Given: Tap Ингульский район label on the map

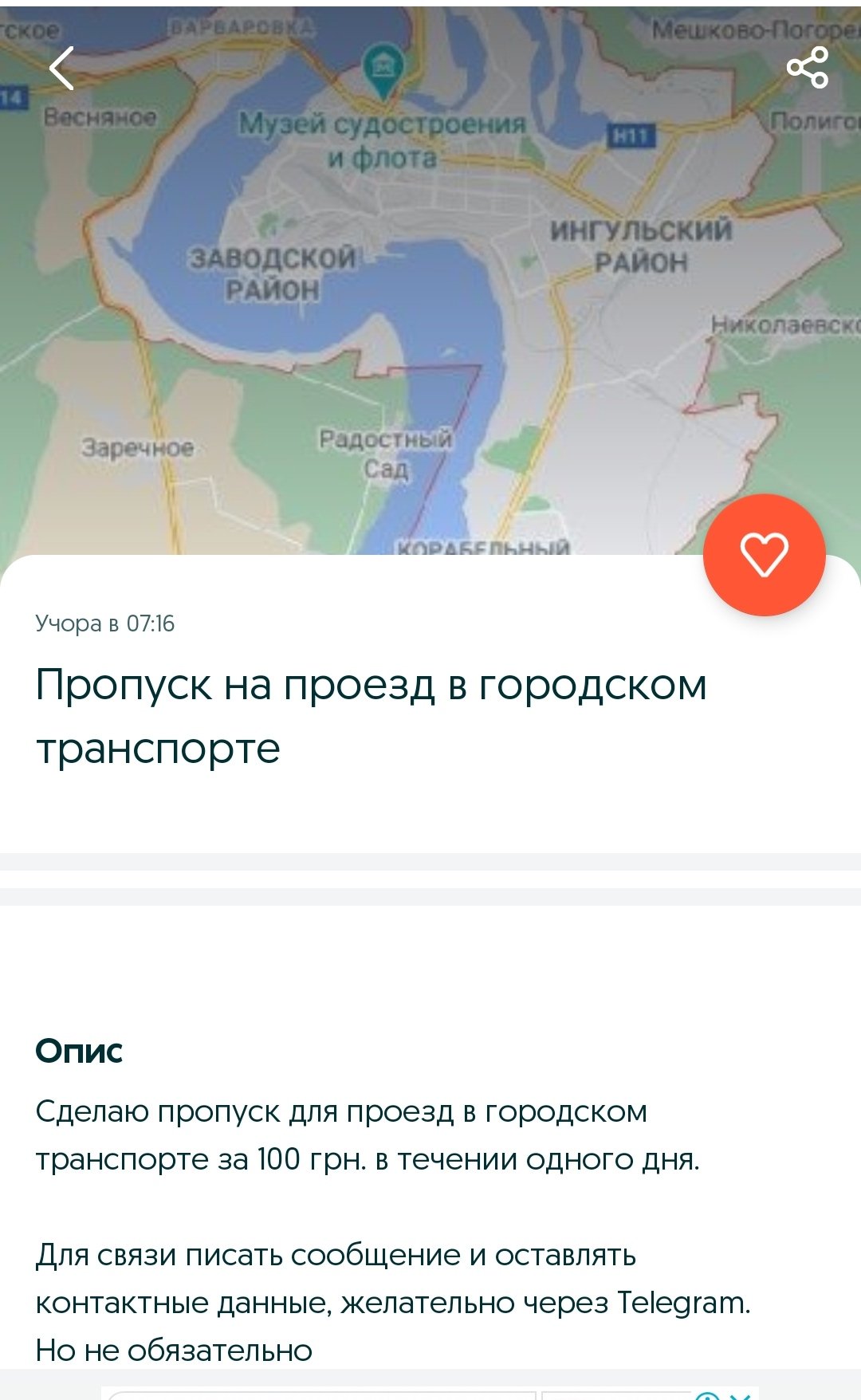Looking at the screenshot, I should [640, 246].
